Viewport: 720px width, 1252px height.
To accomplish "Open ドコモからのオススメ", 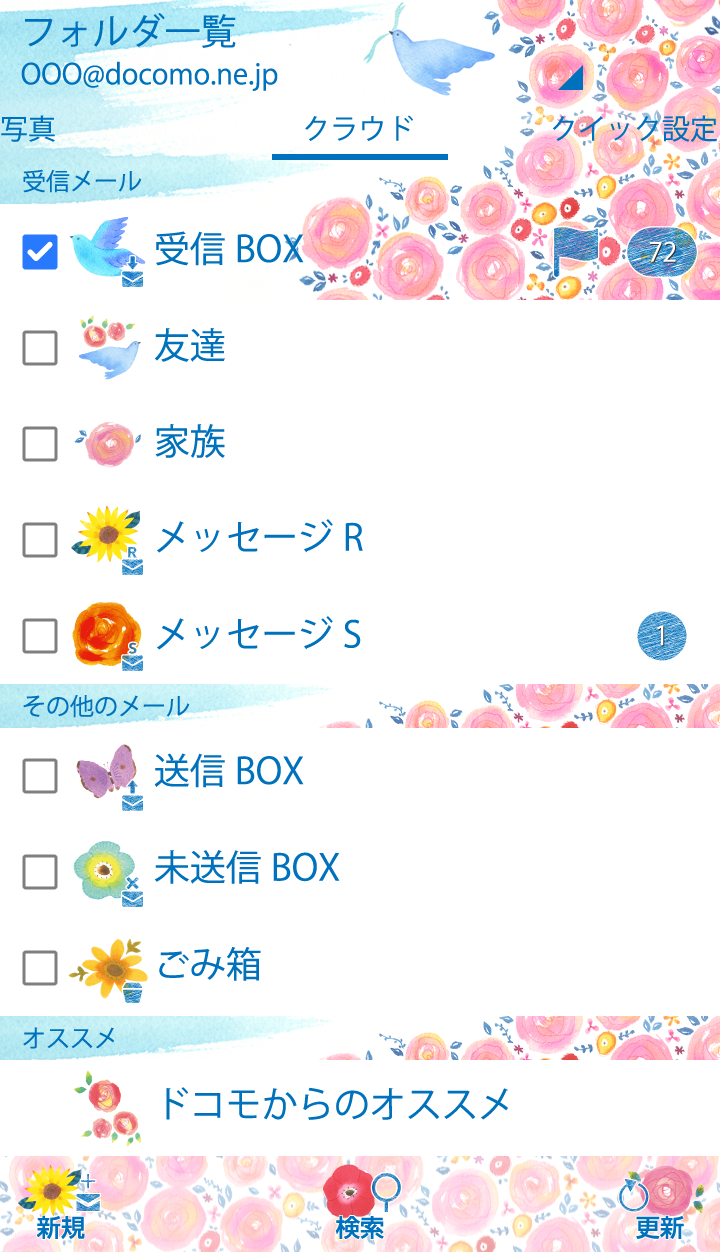I will click(x=334, y=1104).
